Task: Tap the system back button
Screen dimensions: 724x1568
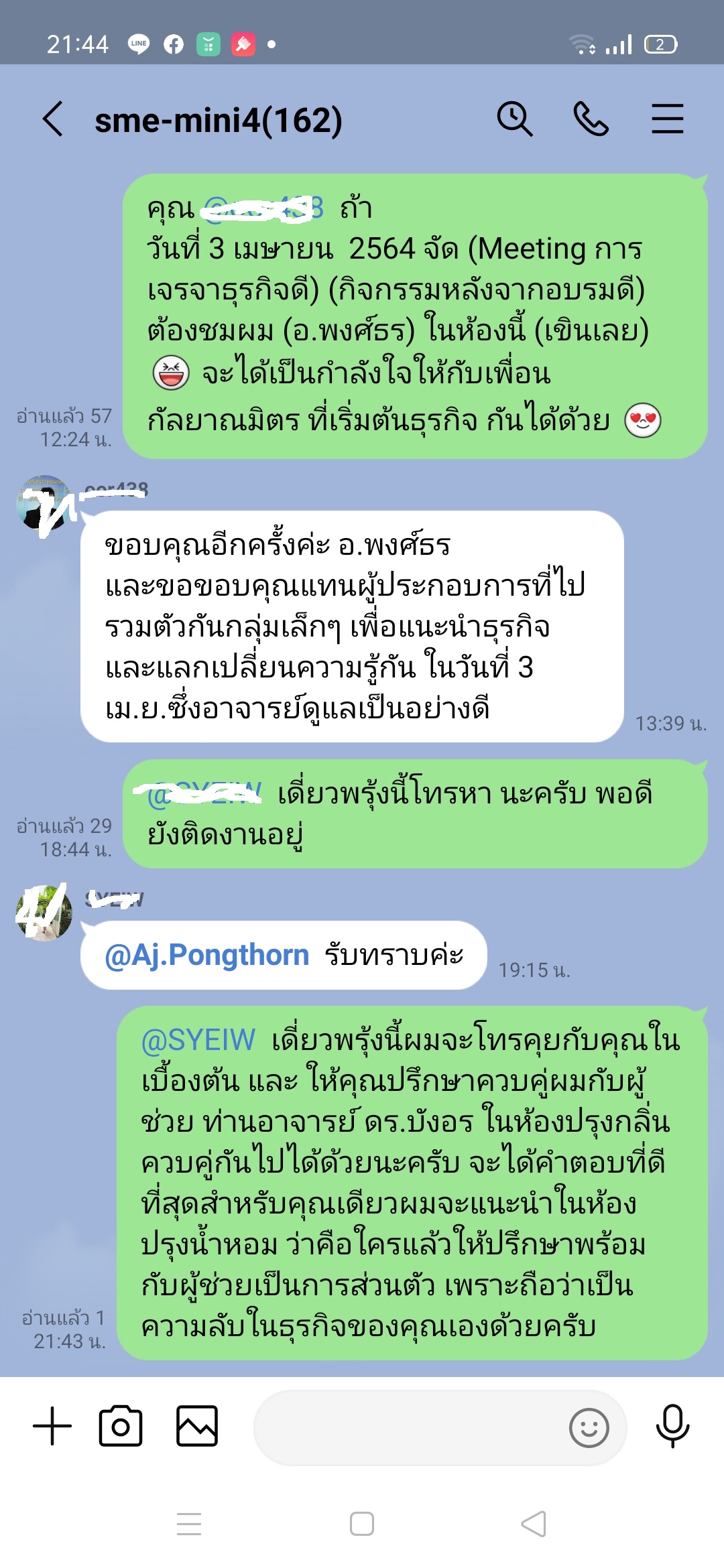Action: coord(534,1524)
